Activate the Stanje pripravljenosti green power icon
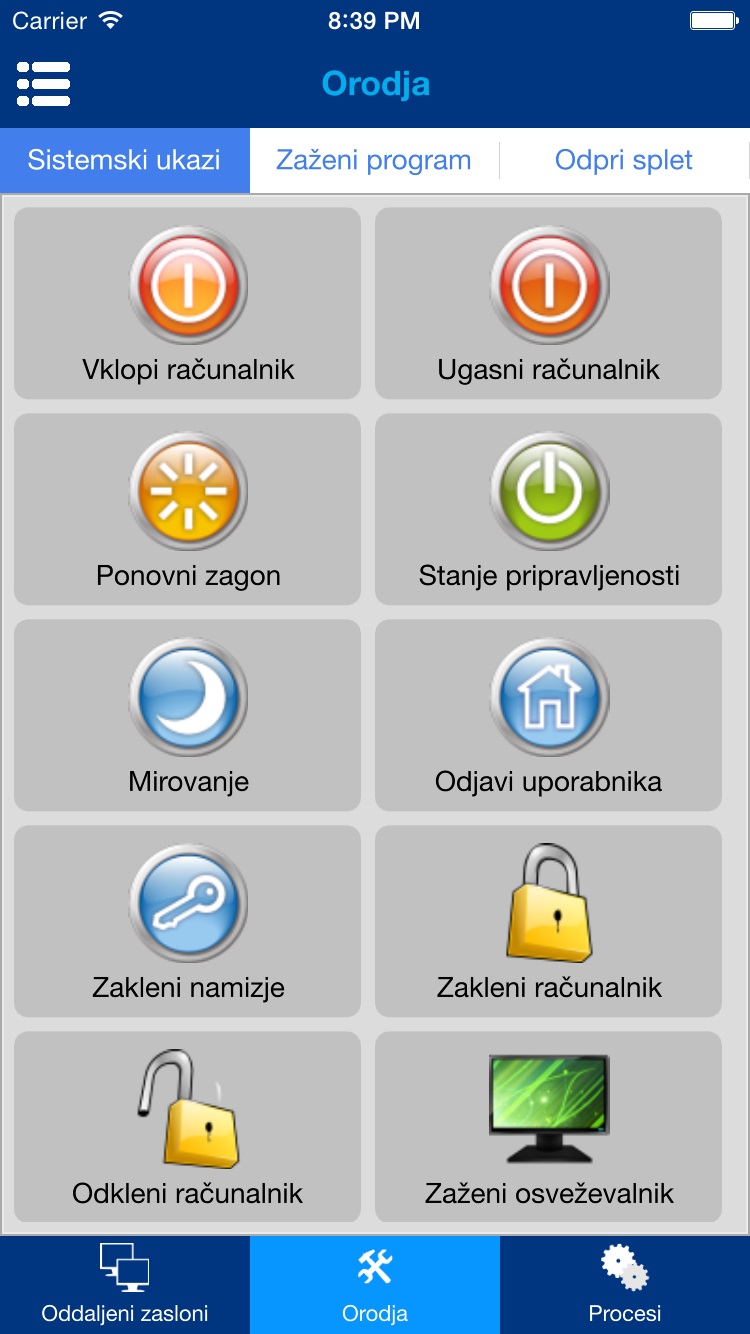Screen dimensions: 750x1334 pyautogui.click(x=548, y=491)
